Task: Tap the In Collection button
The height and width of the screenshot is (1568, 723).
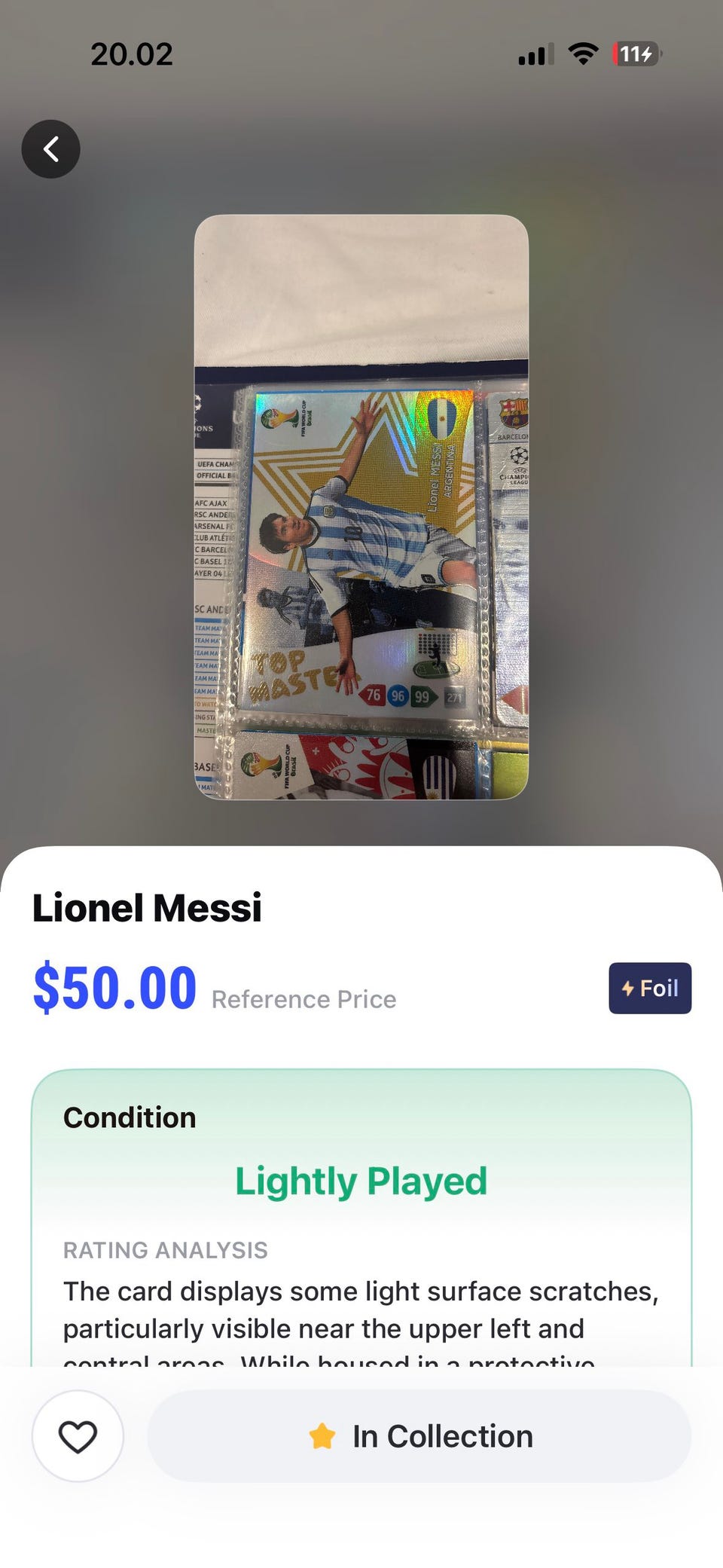Action: tap(419, 1436)
